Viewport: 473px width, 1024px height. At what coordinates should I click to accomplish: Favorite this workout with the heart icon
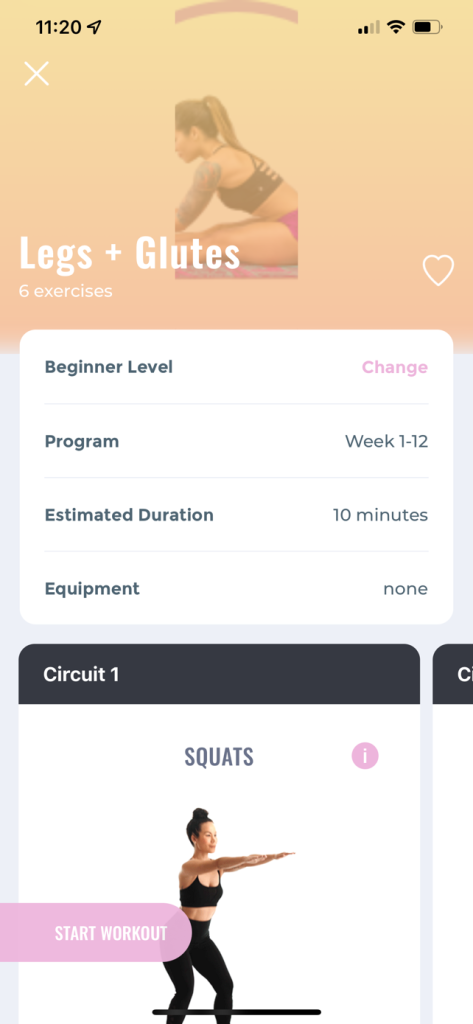coord(438,270)
